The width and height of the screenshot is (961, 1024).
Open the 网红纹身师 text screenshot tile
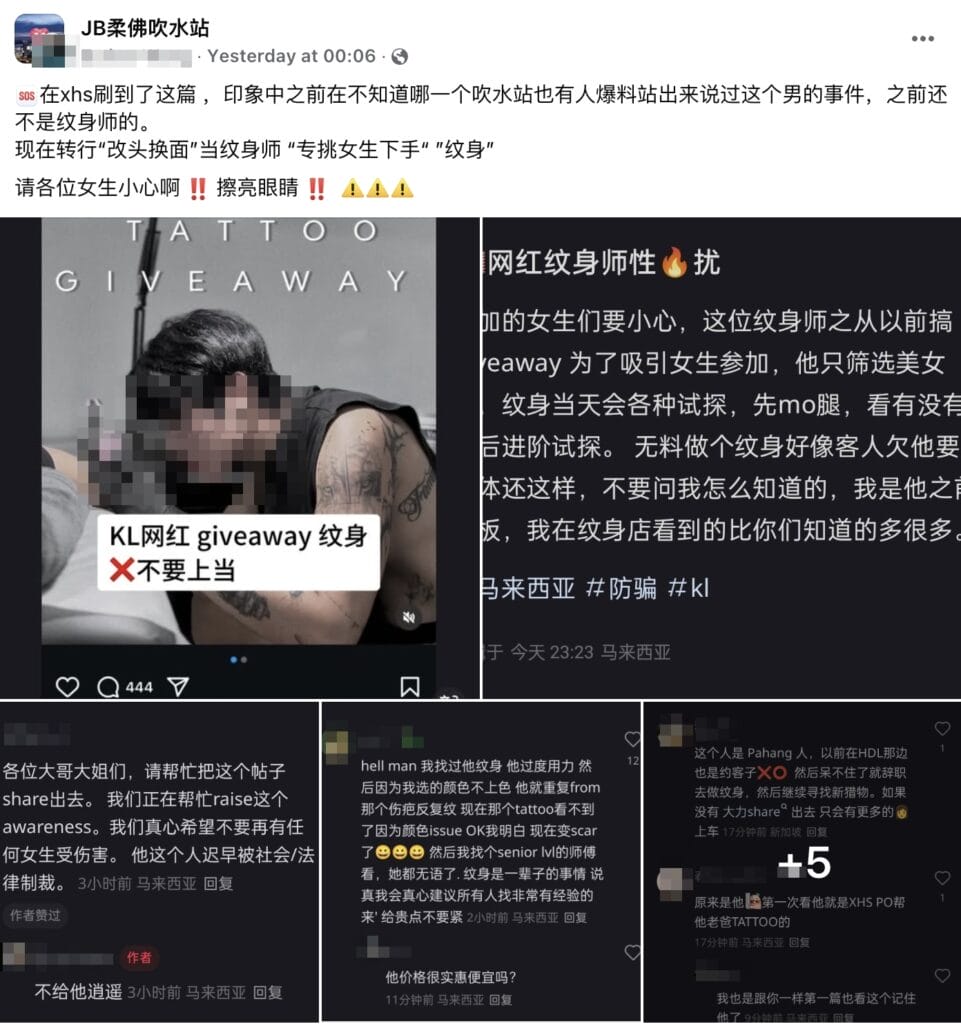[x=721, y=457]
